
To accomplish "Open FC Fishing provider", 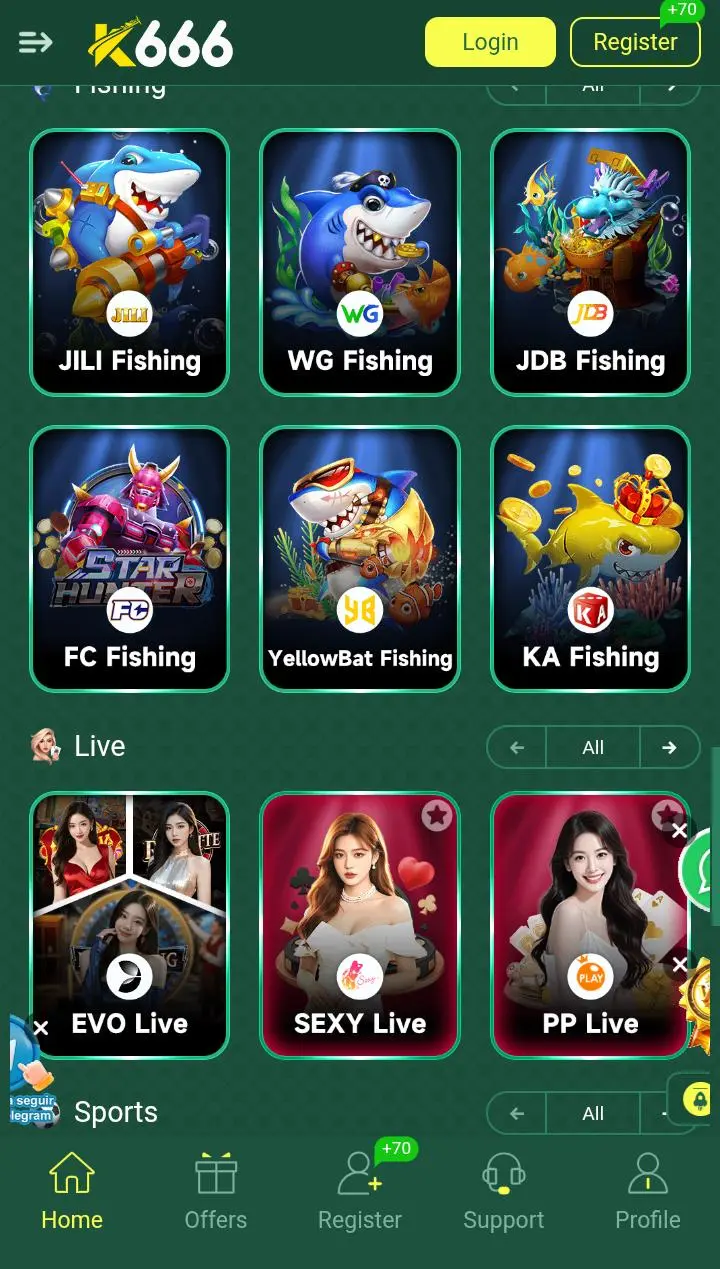I will tap(130, 558).
